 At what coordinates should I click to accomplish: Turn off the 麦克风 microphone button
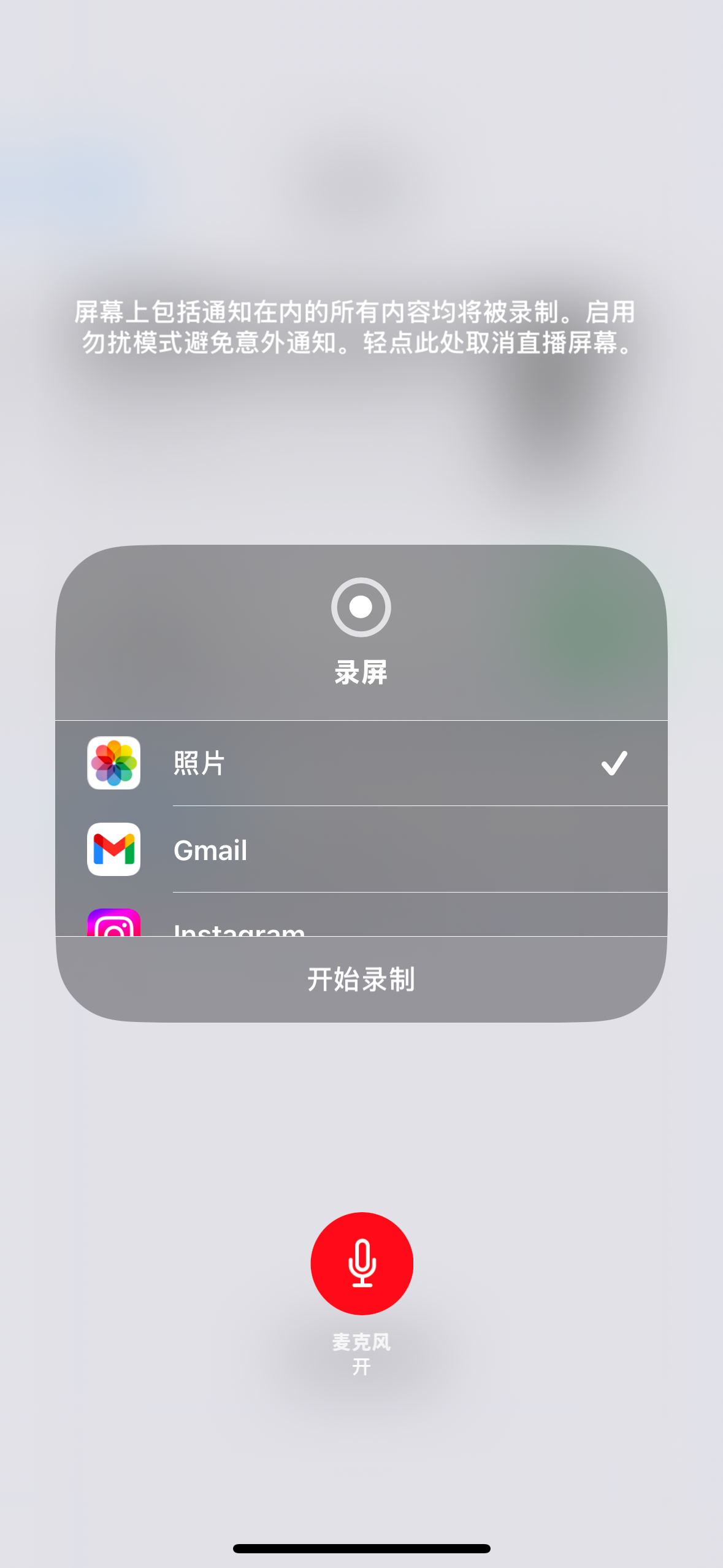tap(362, 1263)
